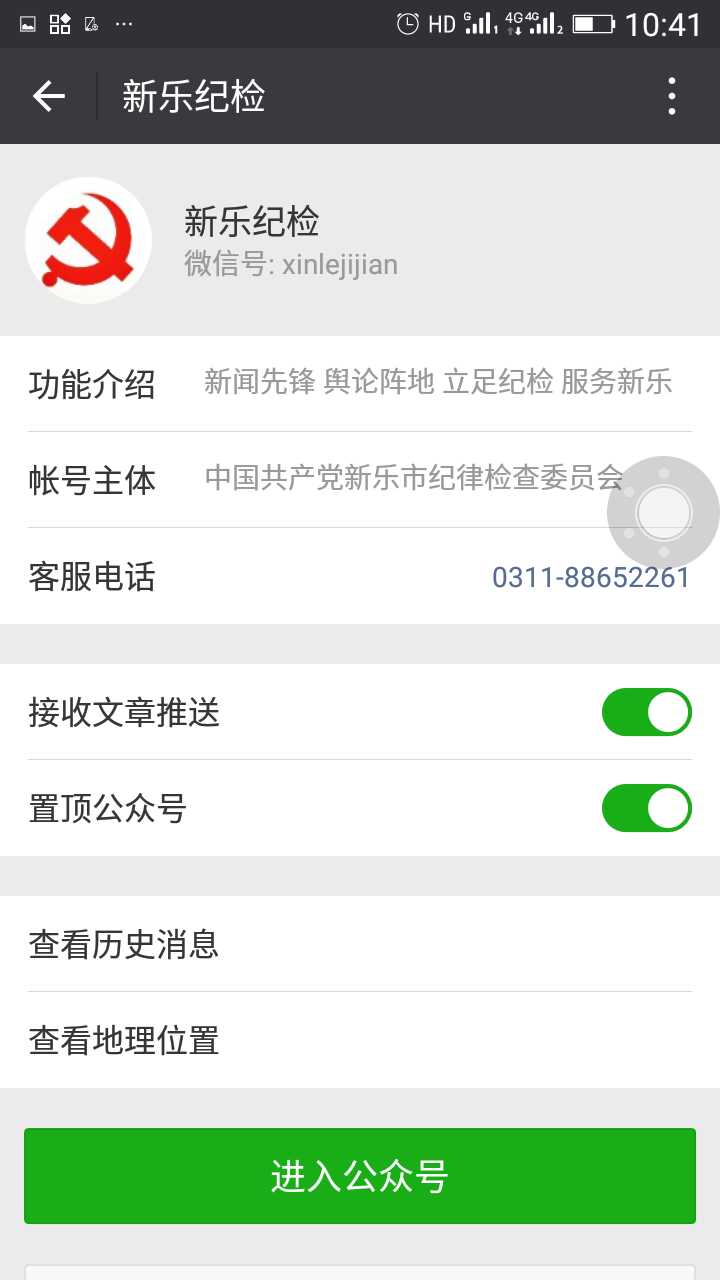Open the 帐号主体 details row
The width and height of the screenshot is (720, 1280).
coord(330,480)
